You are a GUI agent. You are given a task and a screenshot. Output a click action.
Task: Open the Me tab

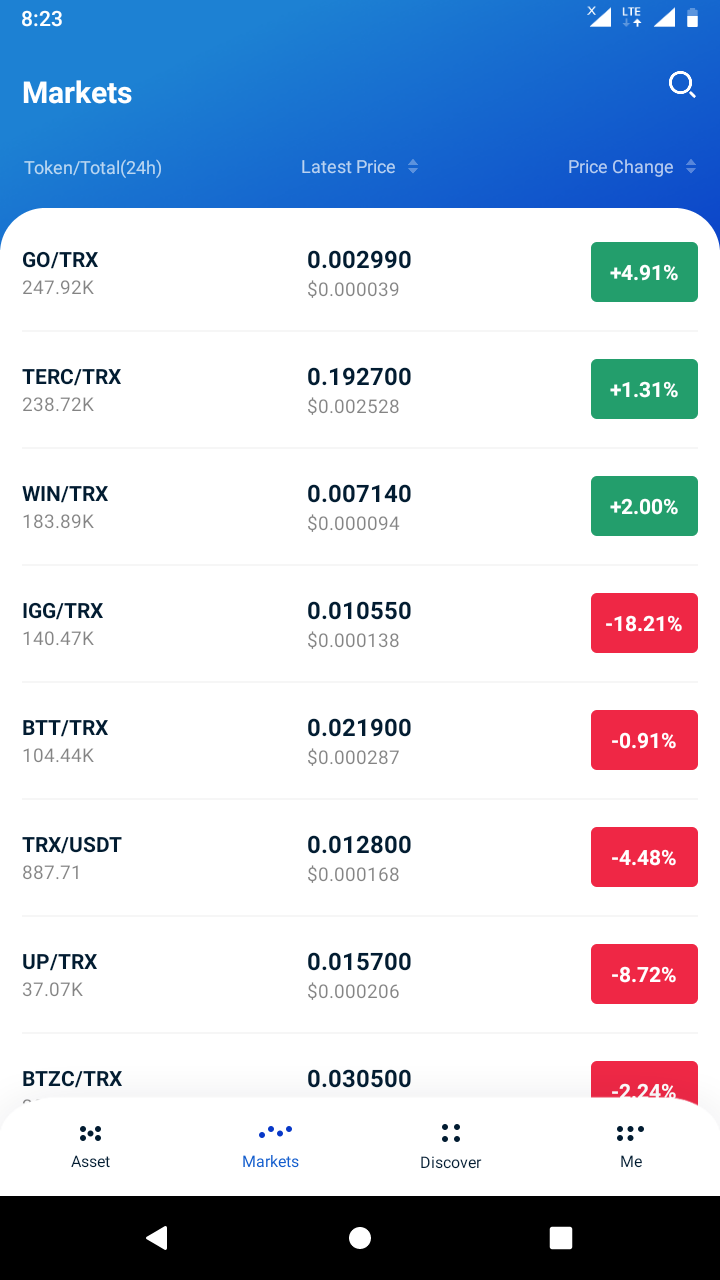coord(630,1146)
